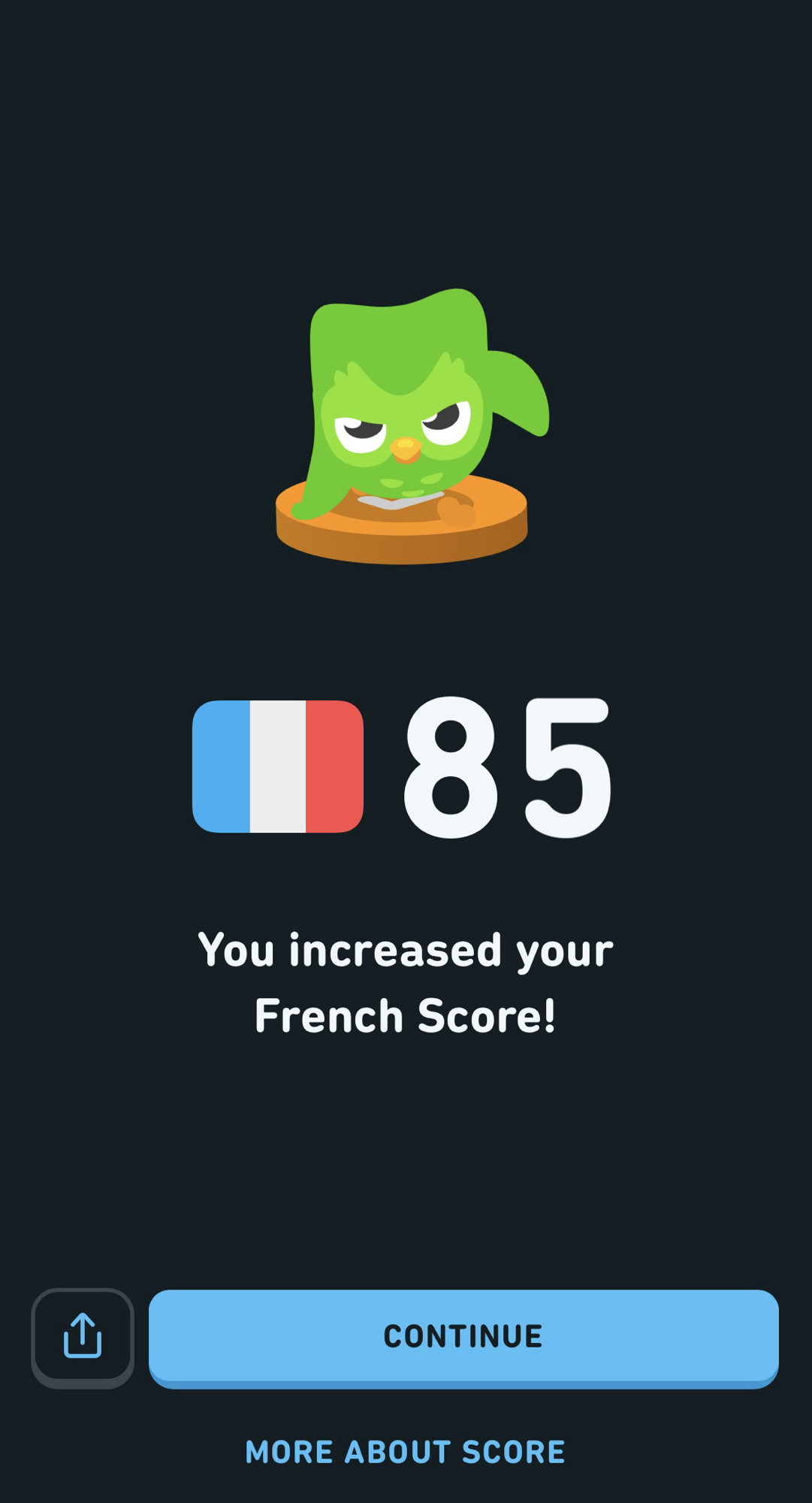
Task: Share your French Score
Action: click(83, 1338)
